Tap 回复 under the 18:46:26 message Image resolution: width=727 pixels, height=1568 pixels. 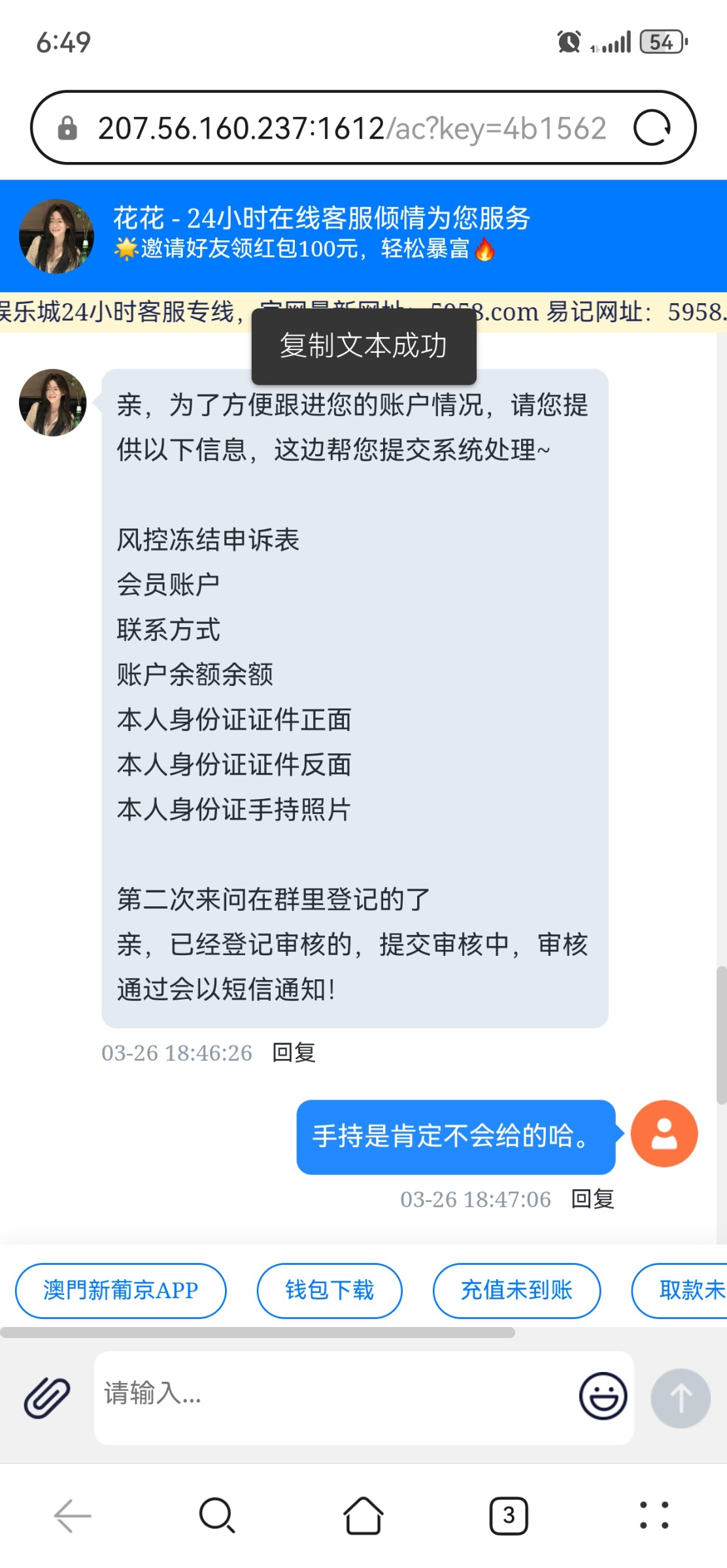tap(294, 1053)
